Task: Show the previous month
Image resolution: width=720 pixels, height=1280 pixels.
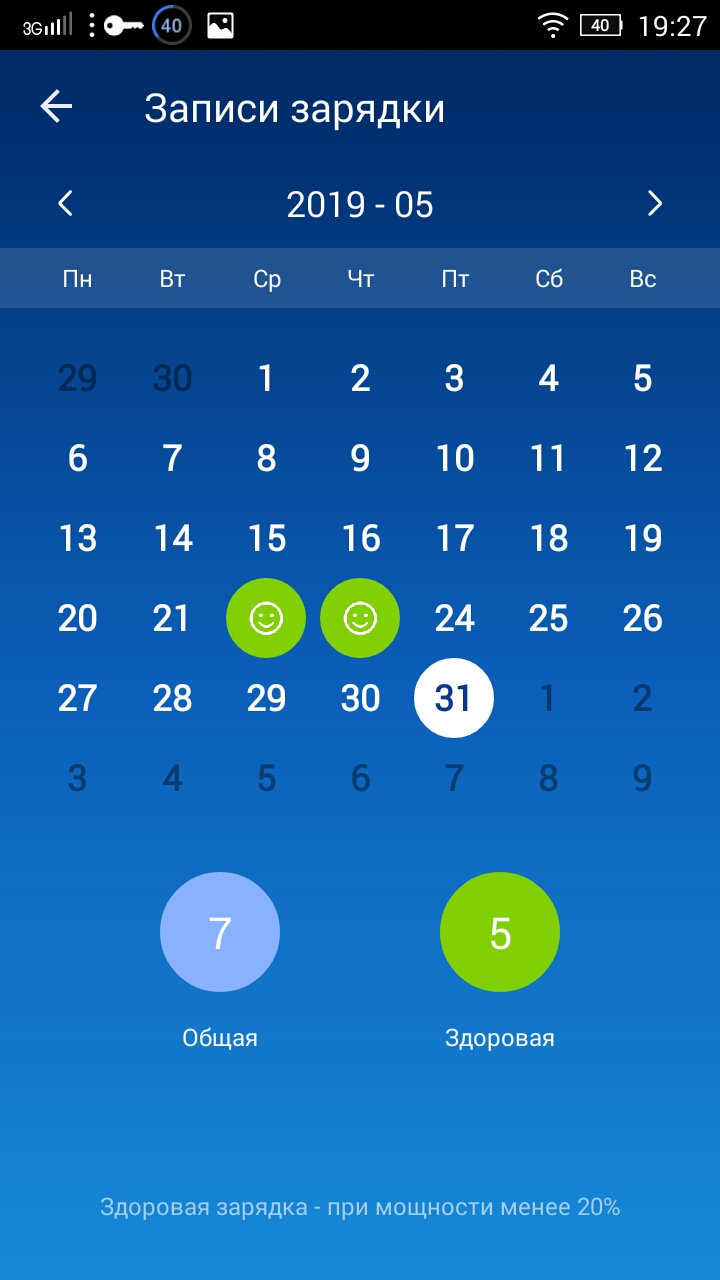Action: (65, 204)
